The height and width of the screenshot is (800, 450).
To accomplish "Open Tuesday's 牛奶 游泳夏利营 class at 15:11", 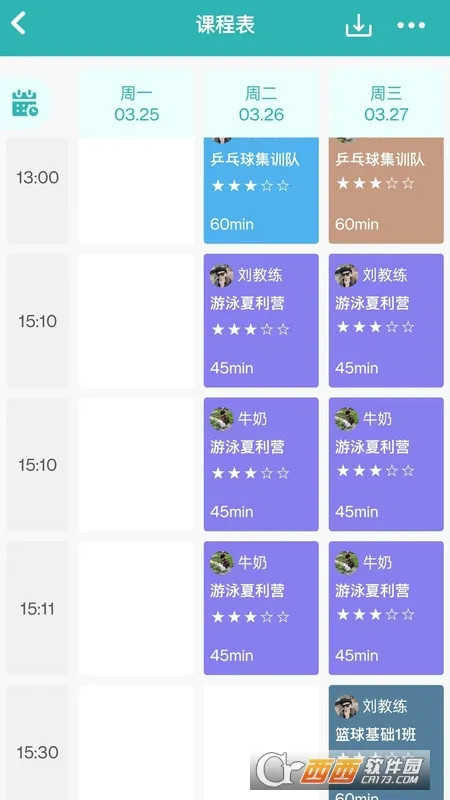I will [261, 608].
